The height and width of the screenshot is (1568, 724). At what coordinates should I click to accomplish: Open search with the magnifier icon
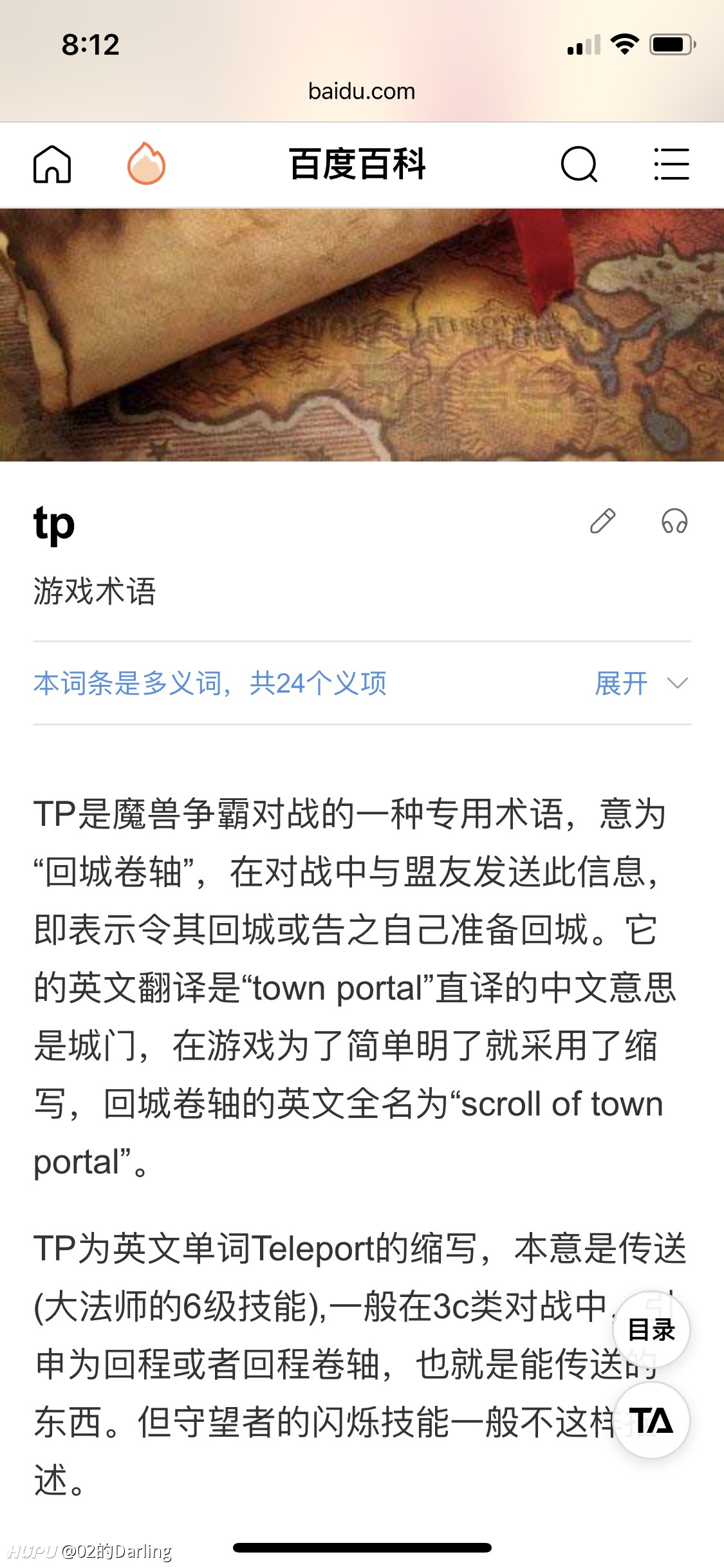(580, 165)
